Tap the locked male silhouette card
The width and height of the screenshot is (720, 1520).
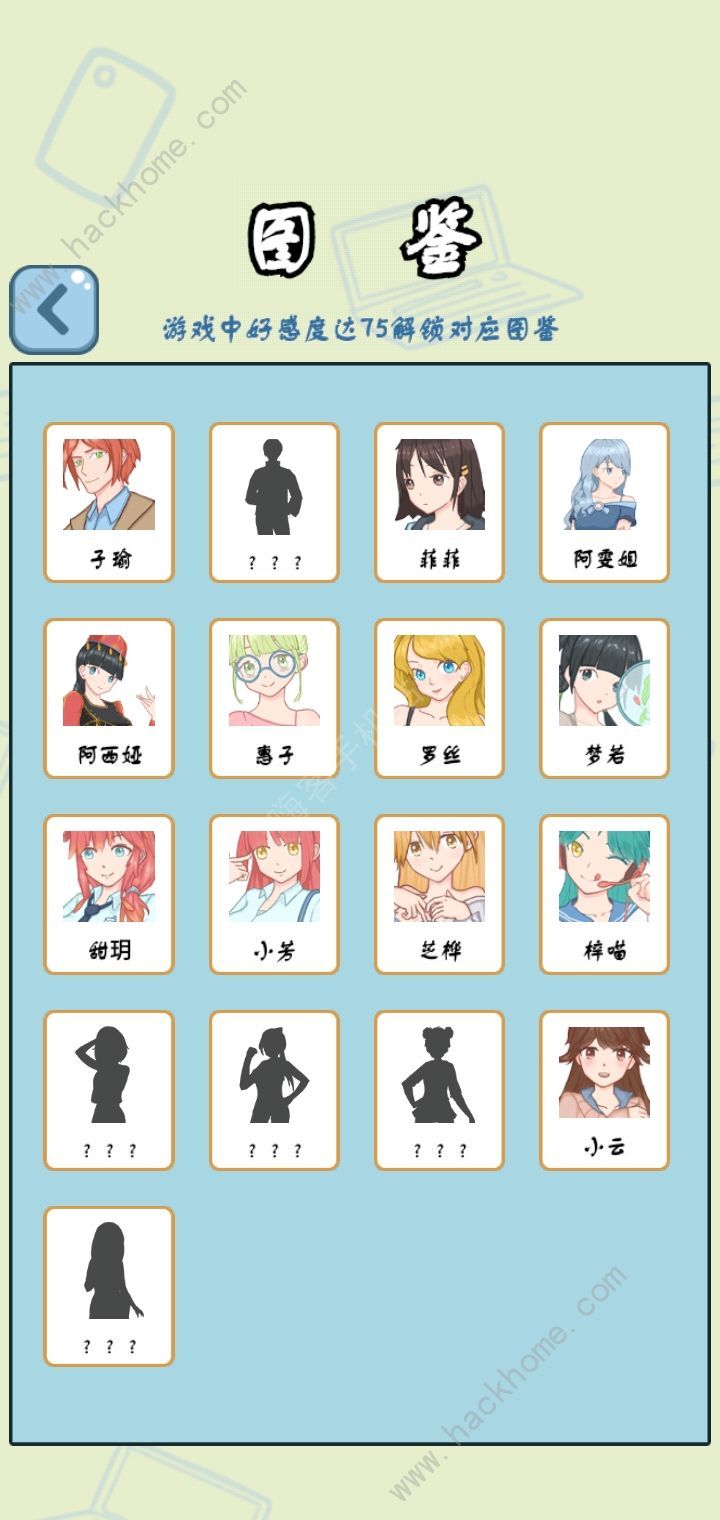(274, 502)
